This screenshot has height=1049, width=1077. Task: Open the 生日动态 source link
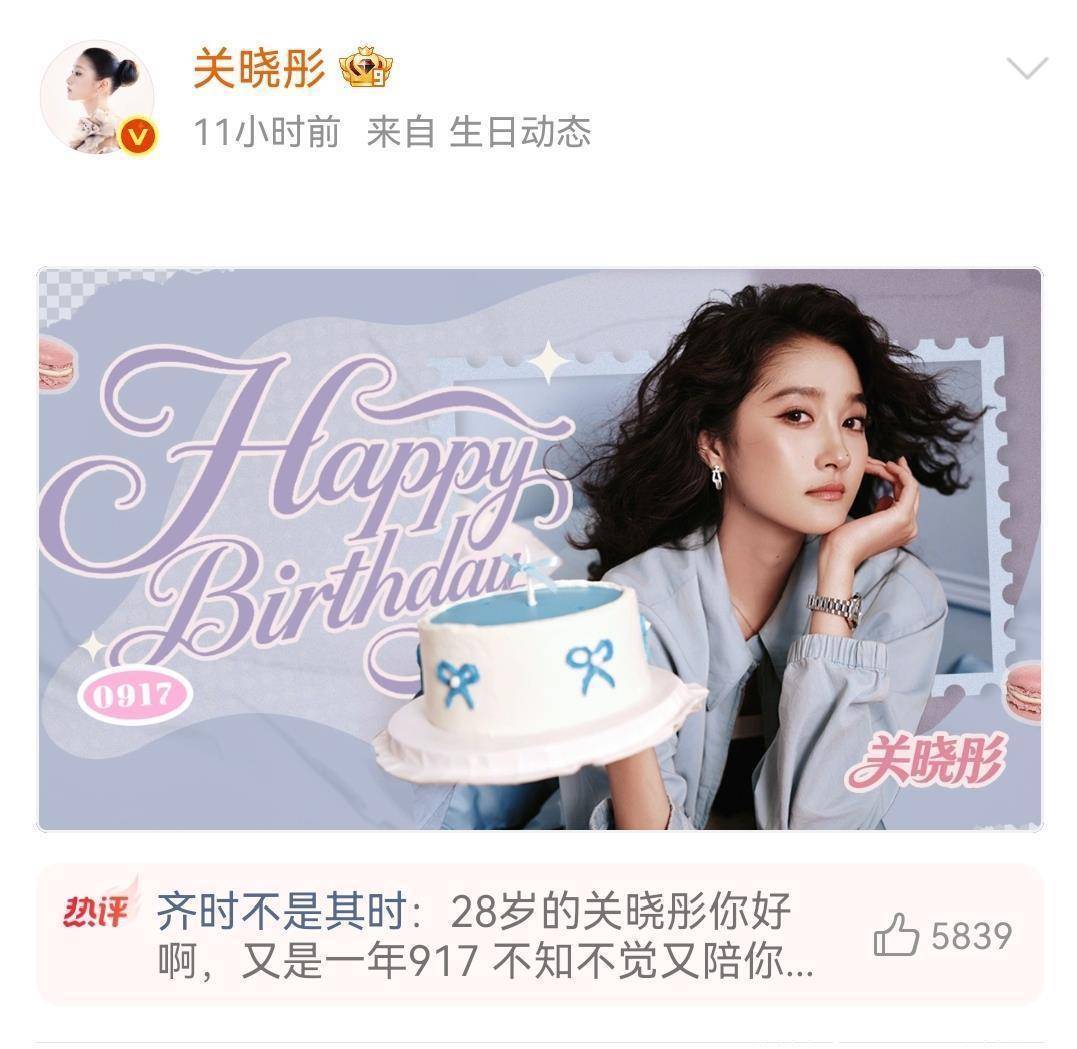pyautogui.click(x=520, y=132)
